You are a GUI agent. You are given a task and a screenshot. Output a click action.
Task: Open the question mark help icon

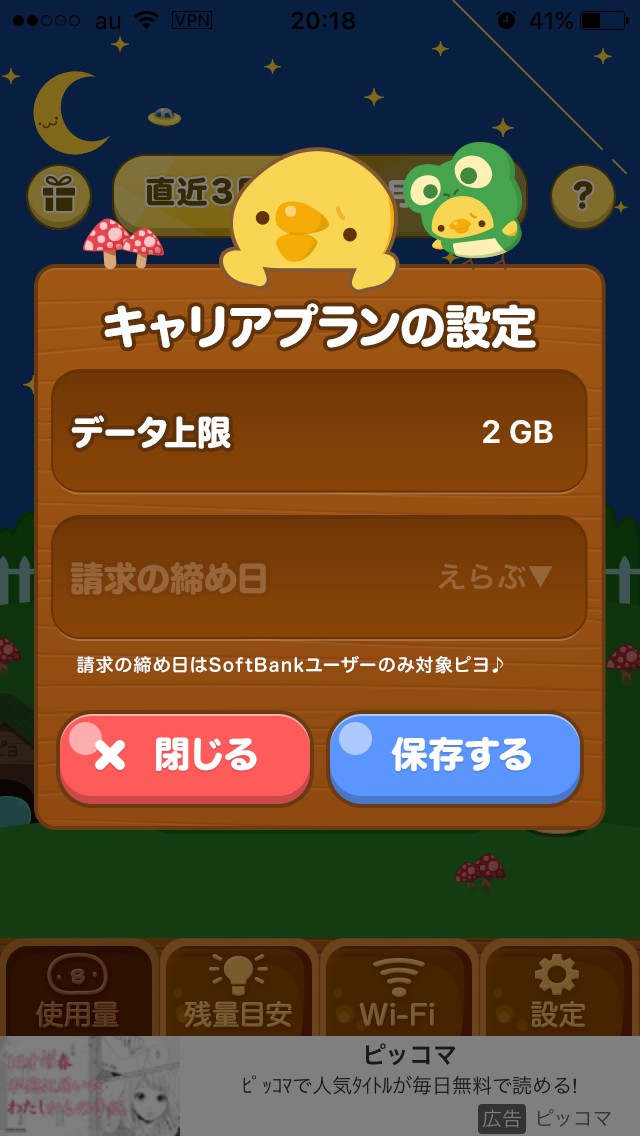[582, 195]
